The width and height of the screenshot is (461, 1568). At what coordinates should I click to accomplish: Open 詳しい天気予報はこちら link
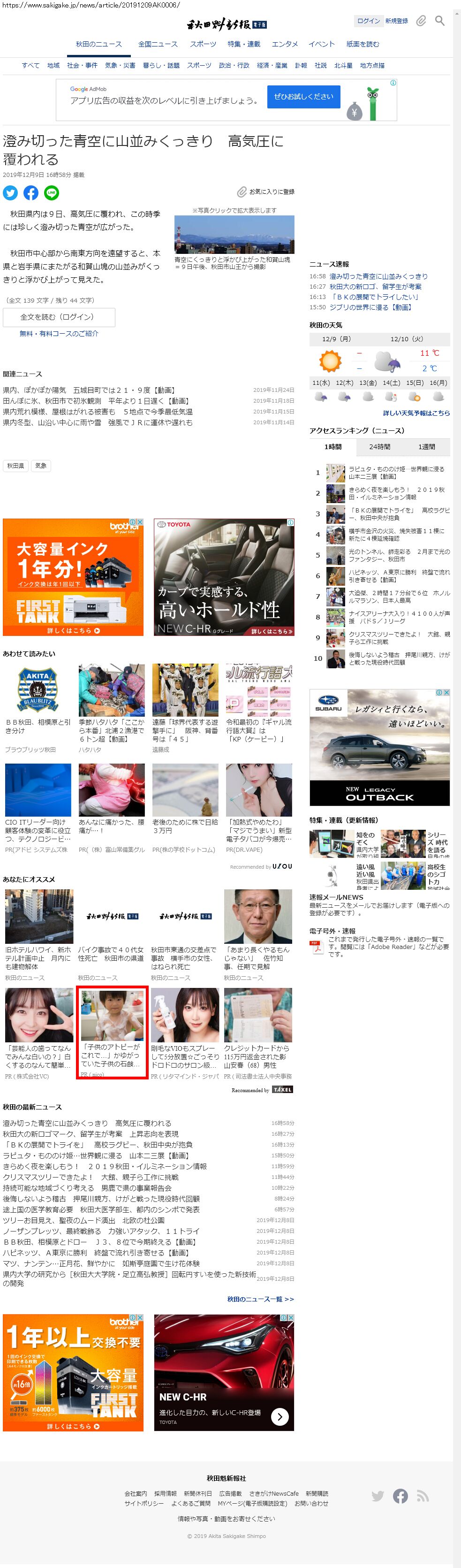(x=416, y=413)
